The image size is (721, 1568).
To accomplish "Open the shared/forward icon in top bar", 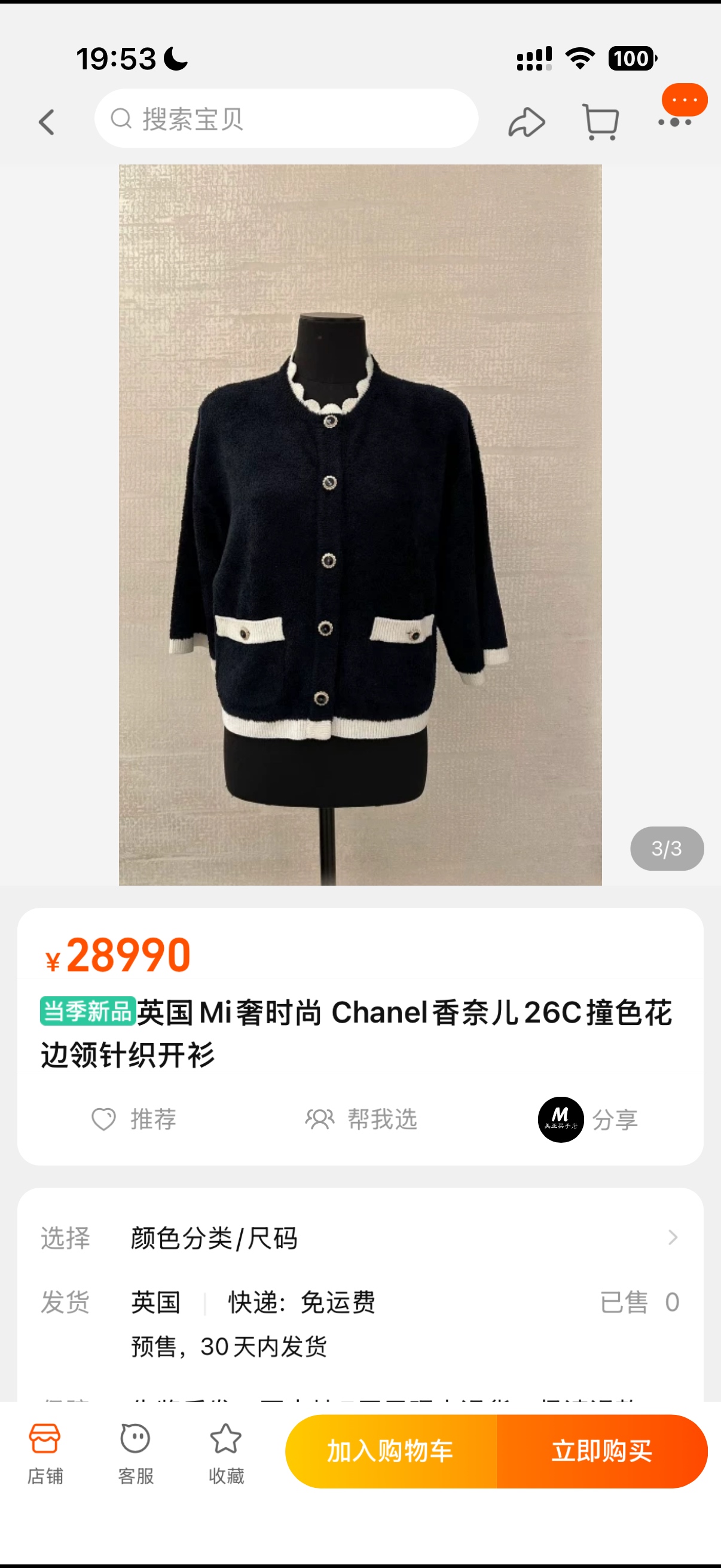I will click(x=527, y=121).
